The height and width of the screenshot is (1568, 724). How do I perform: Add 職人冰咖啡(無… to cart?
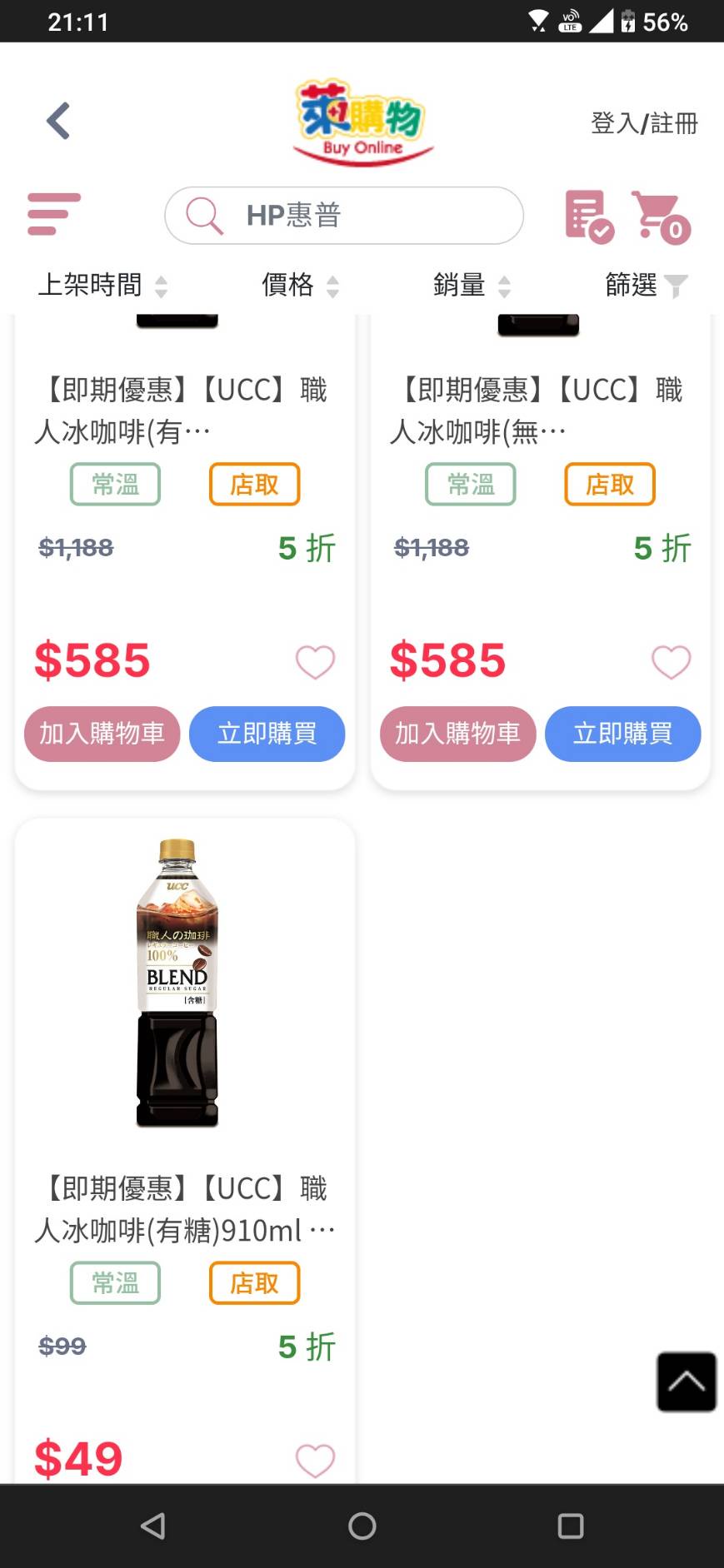(x=457, y=734)
